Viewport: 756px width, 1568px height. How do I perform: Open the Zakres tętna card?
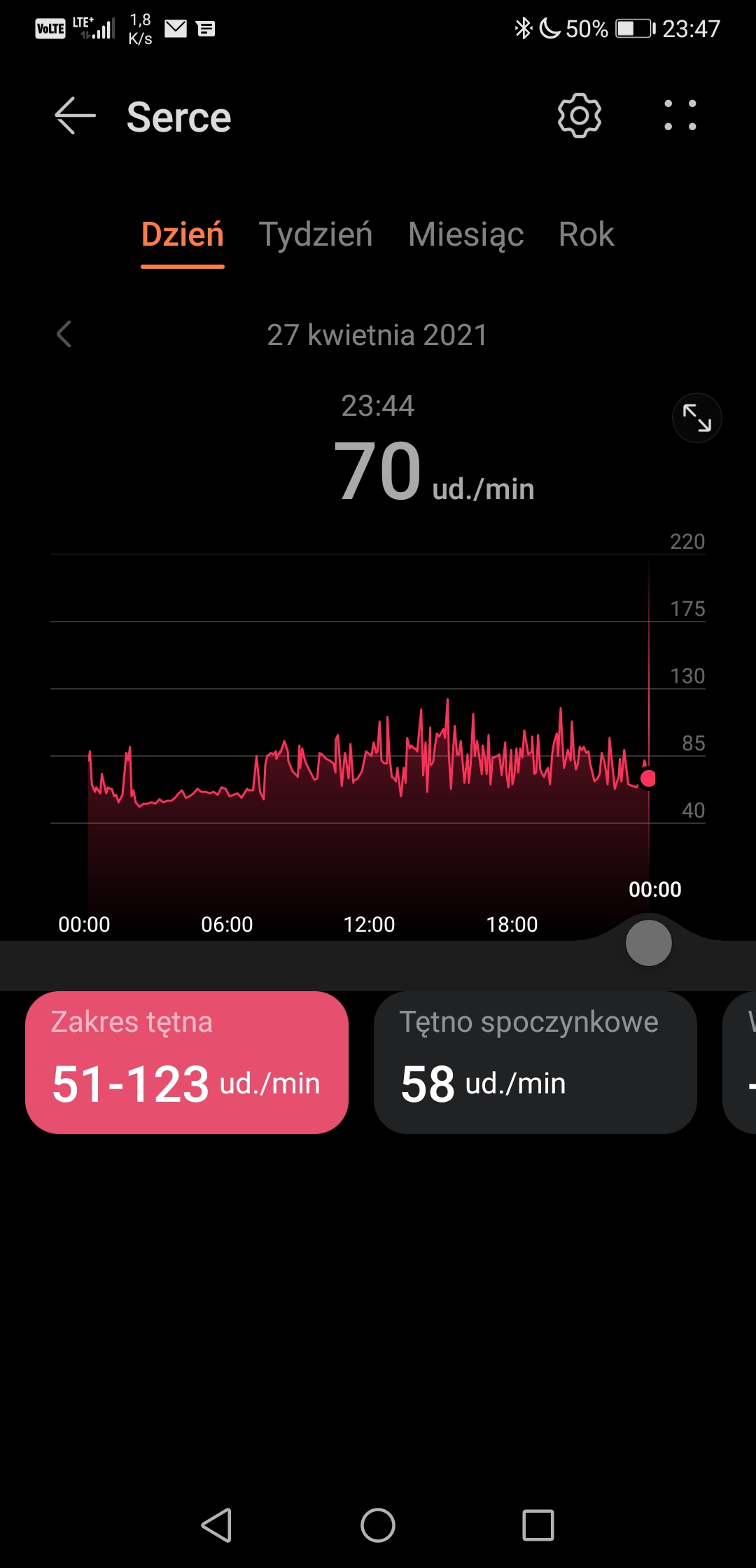tap(187, 1063)
